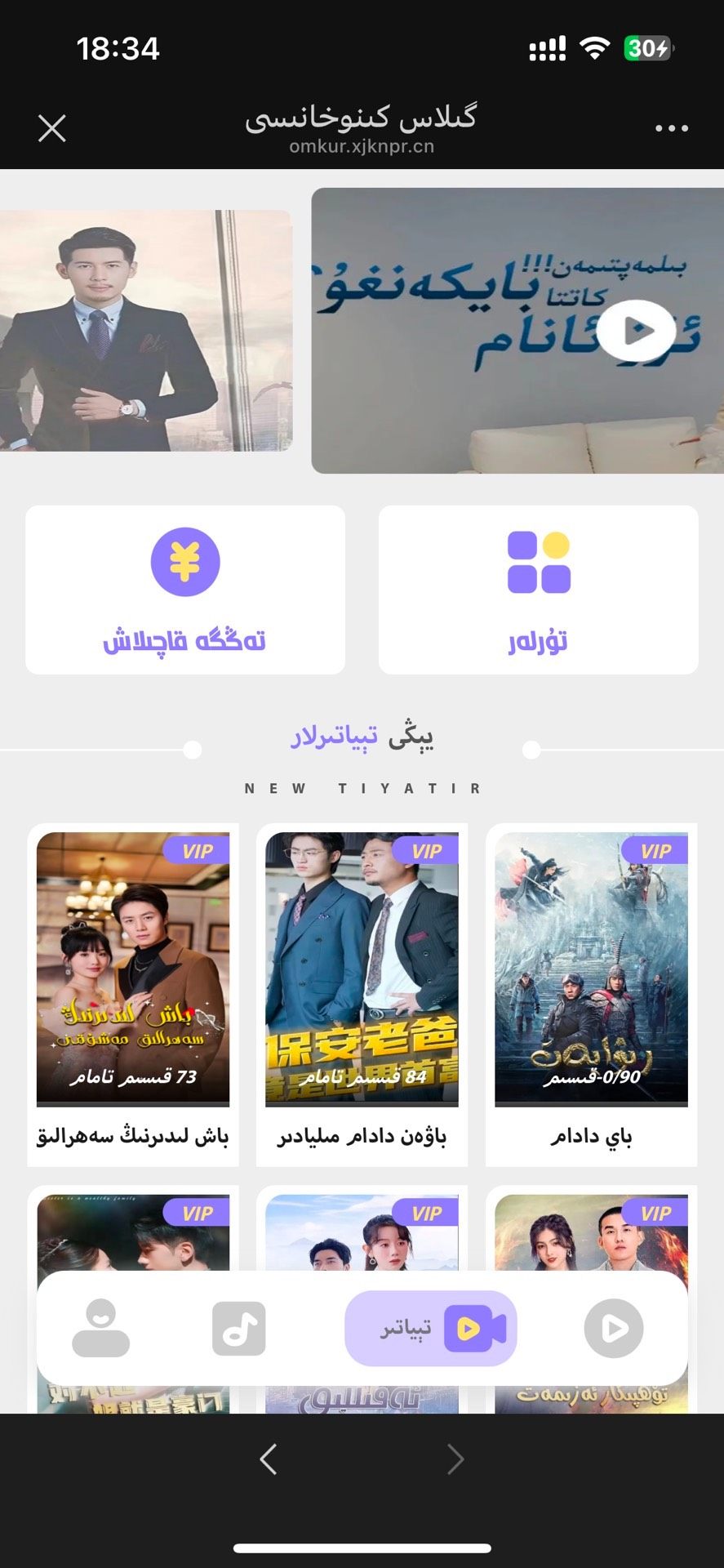The image size is (724, 1568).
Task: Open the drama باش لىدىرنىڭ سەھرالىق
Action: pos(133,992)
